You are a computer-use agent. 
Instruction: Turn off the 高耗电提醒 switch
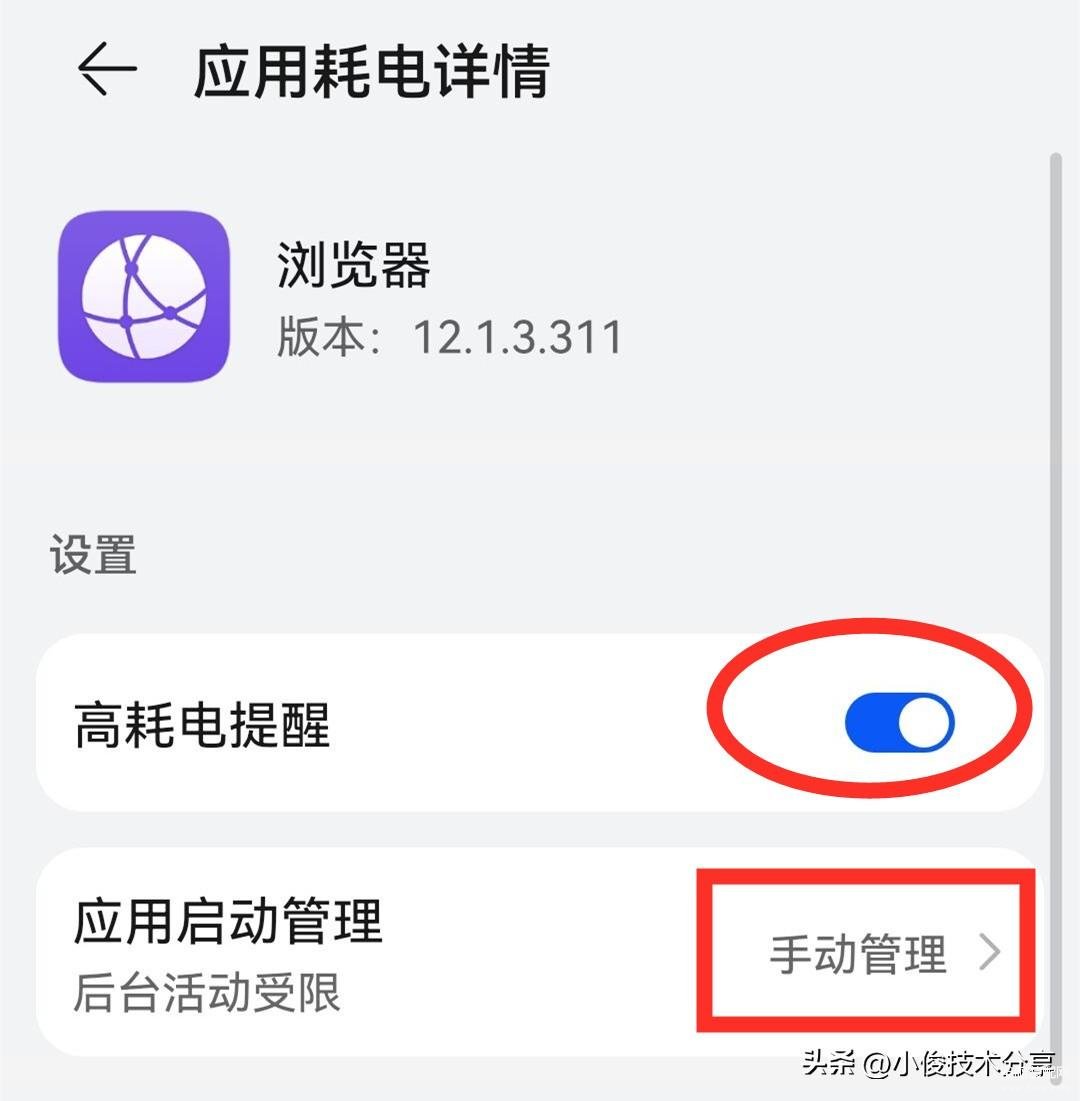click(x=898, y=723)
